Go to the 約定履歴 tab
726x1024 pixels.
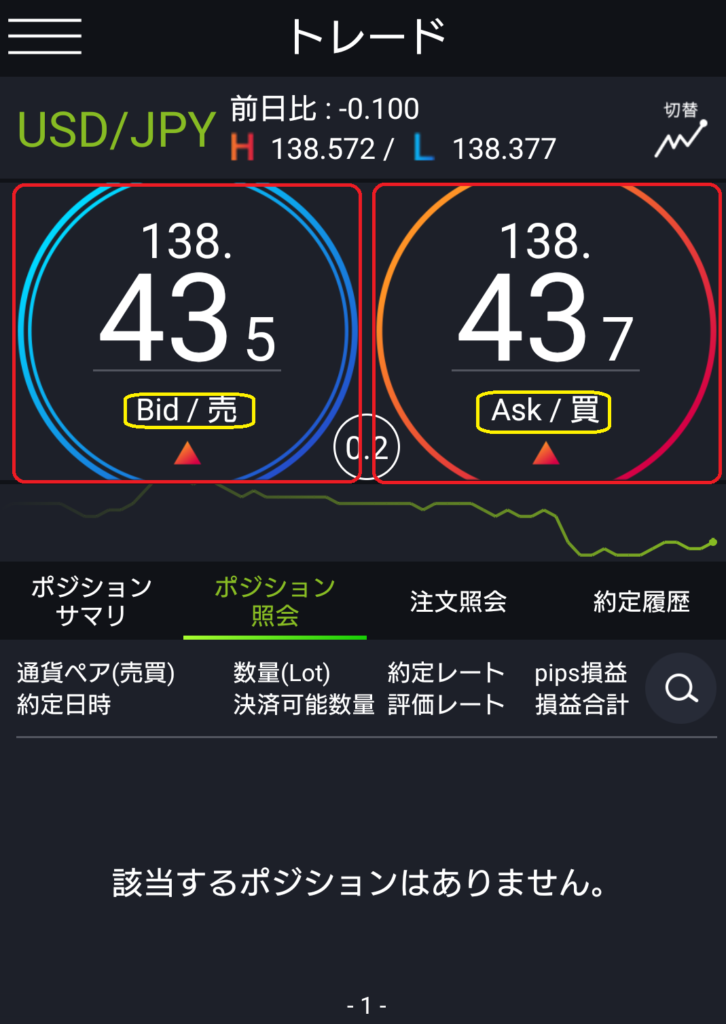point(641,601)
